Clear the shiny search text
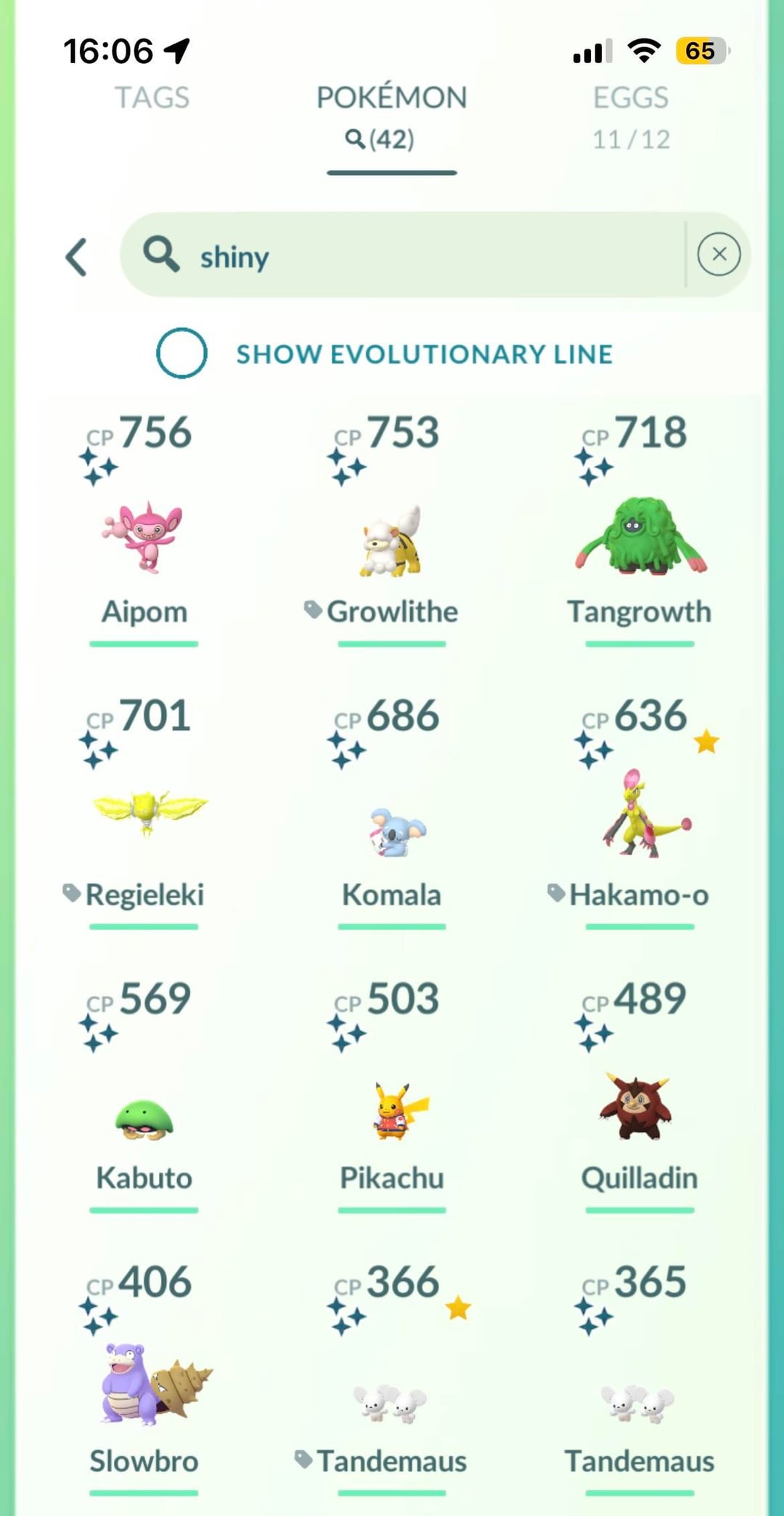Screen dimensions: 784x1516 [x=718, y=254]
